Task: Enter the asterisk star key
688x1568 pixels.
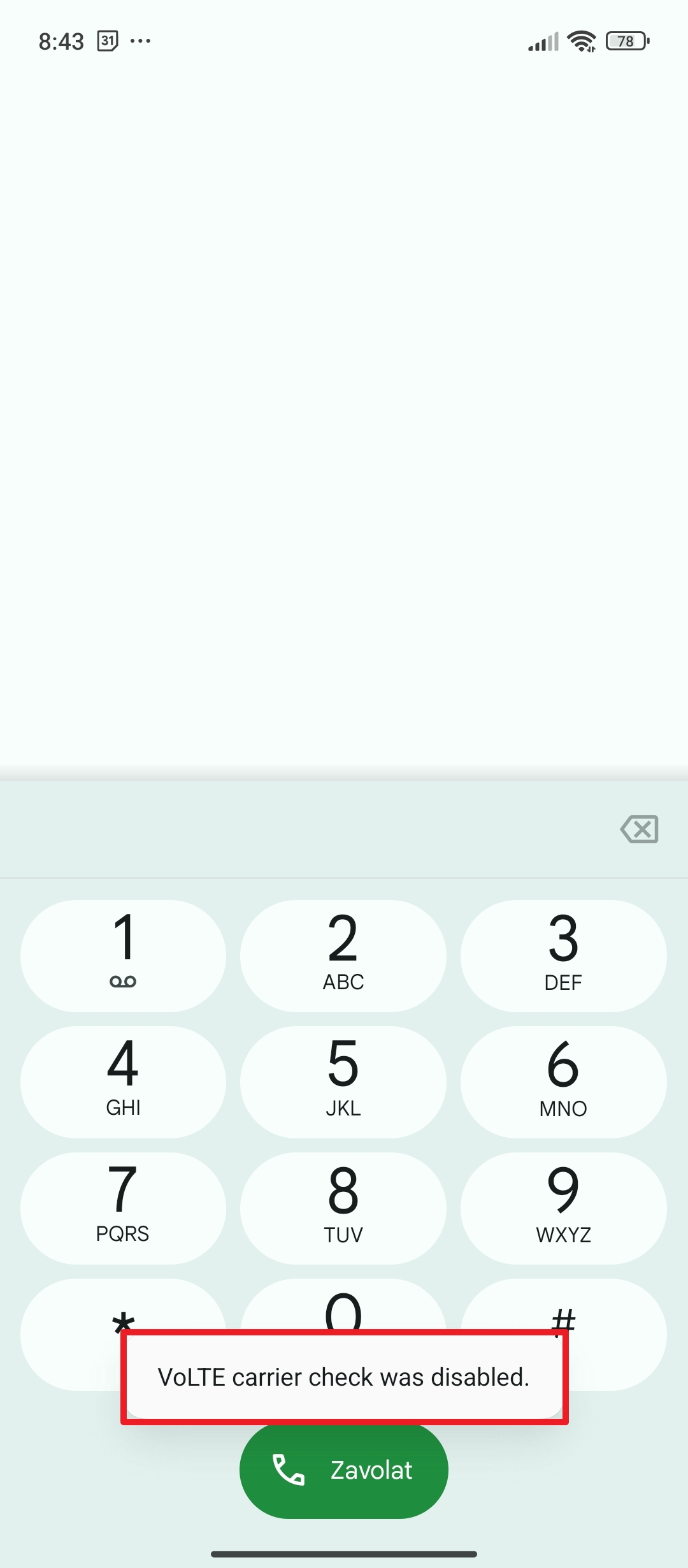Action: pyautogui.click(x=70, y=1334)
